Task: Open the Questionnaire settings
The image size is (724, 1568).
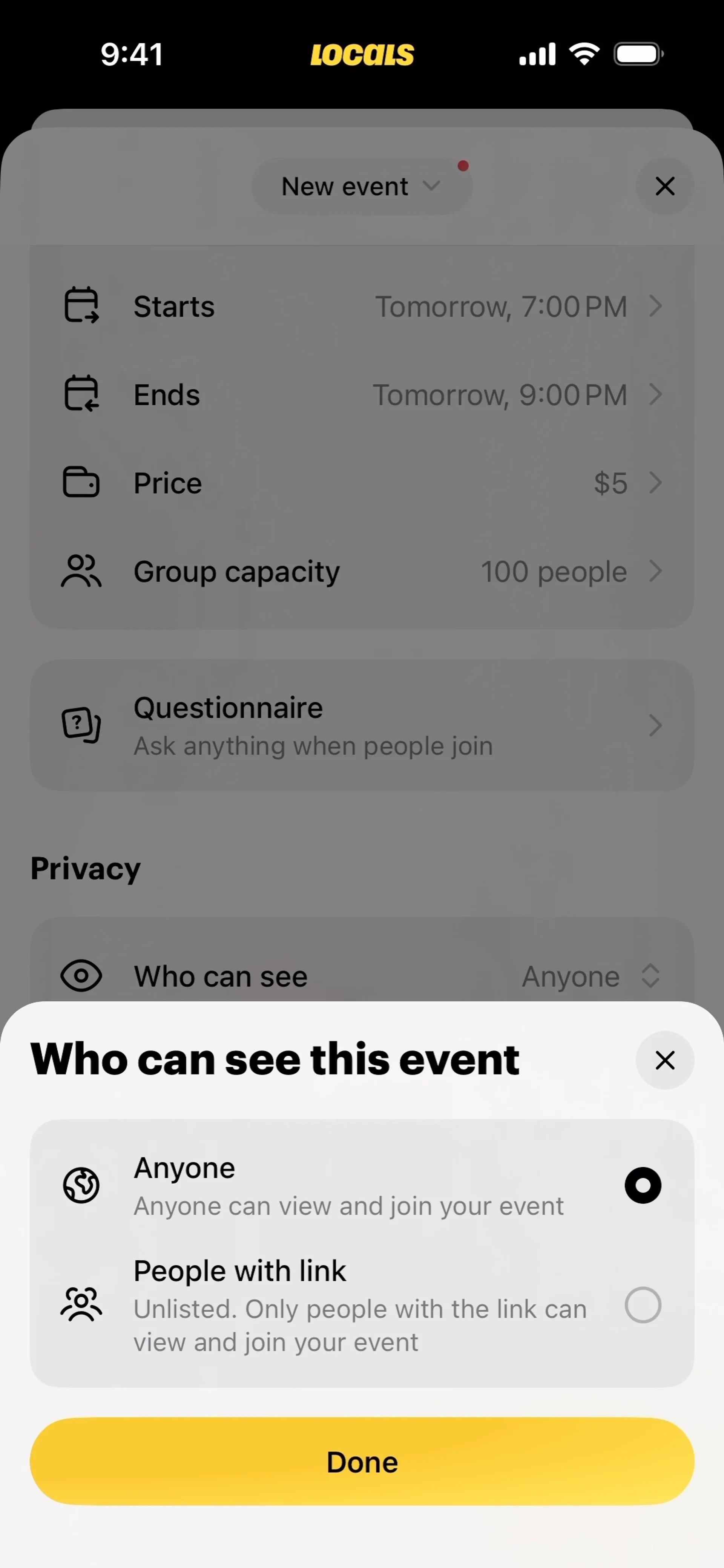Action: [362, 726]
